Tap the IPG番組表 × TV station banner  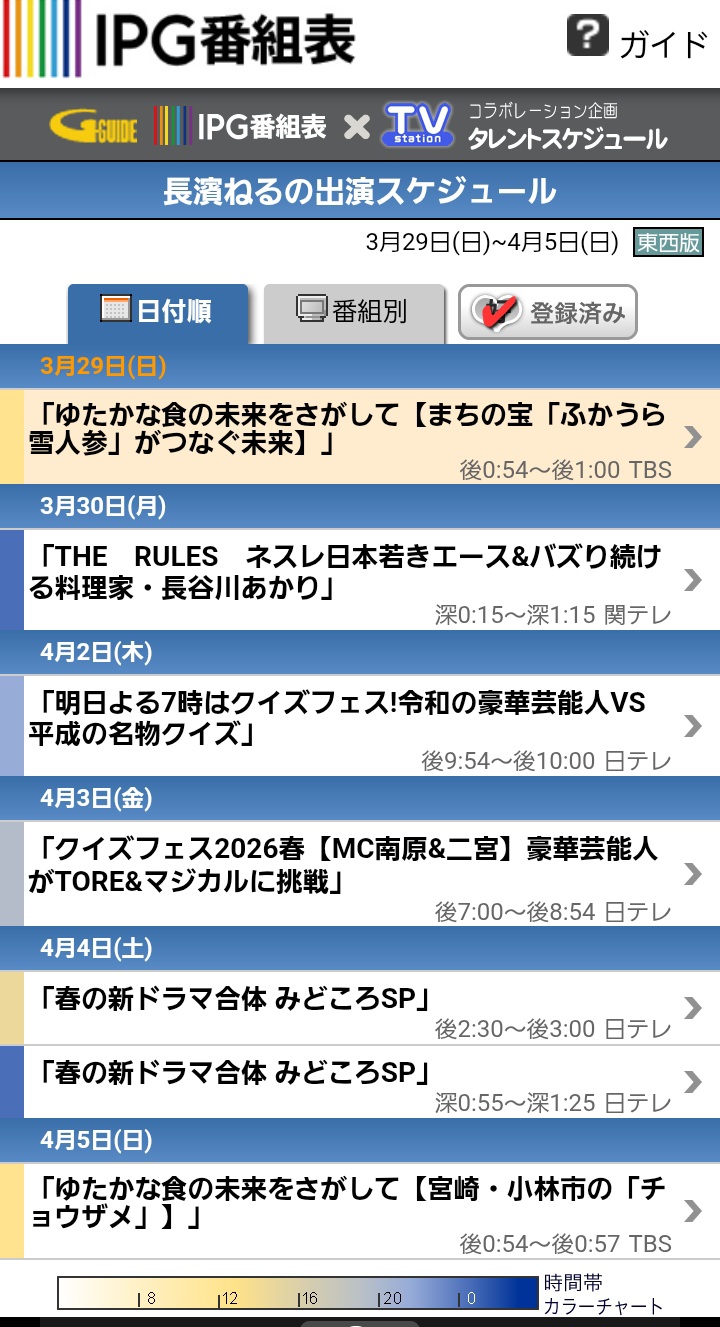[x=360, y=126]
